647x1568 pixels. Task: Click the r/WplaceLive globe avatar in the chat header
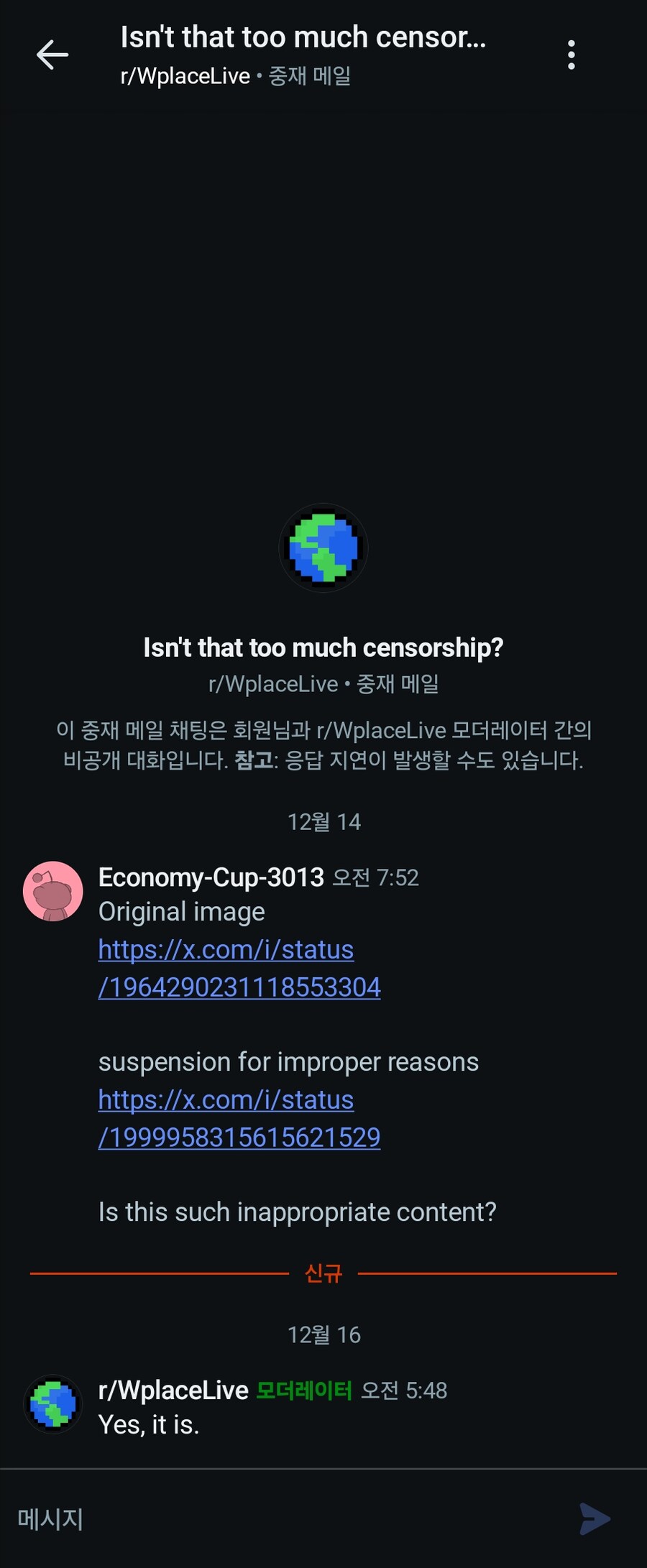pos(324,548)
